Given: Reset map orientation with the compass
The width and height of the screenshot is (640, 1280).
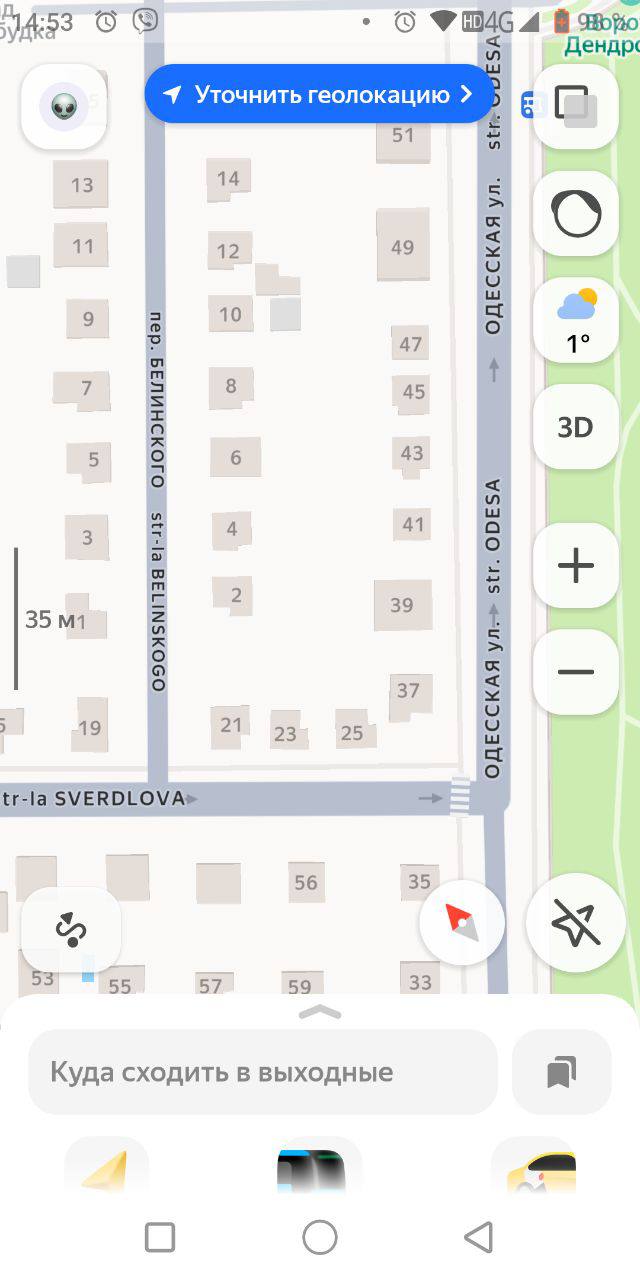Looking at the screenshot, I should [462, 923].
